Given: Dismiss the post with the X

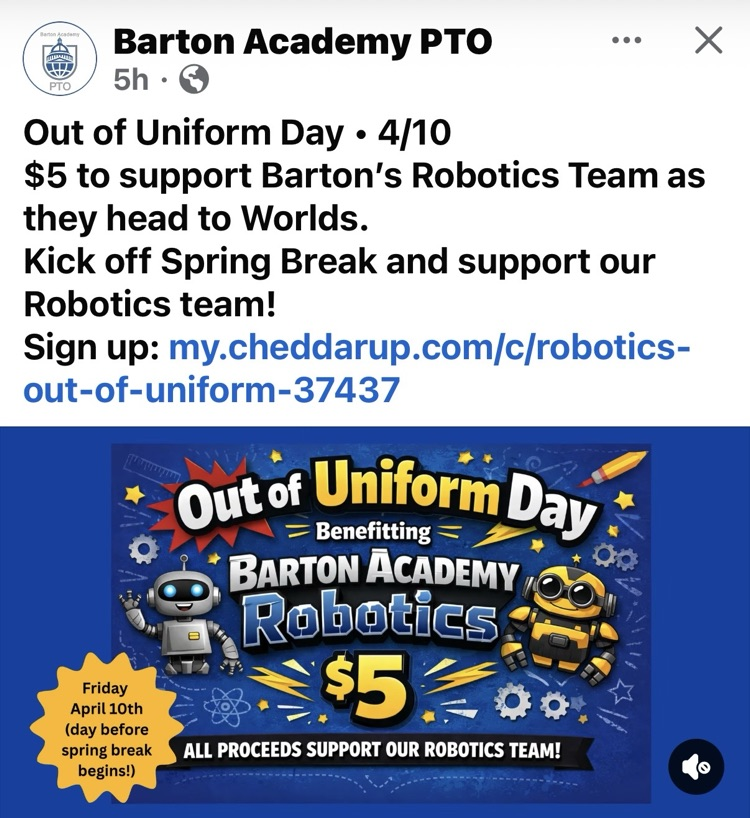Looking at the screenshot, I should (709, 40).
